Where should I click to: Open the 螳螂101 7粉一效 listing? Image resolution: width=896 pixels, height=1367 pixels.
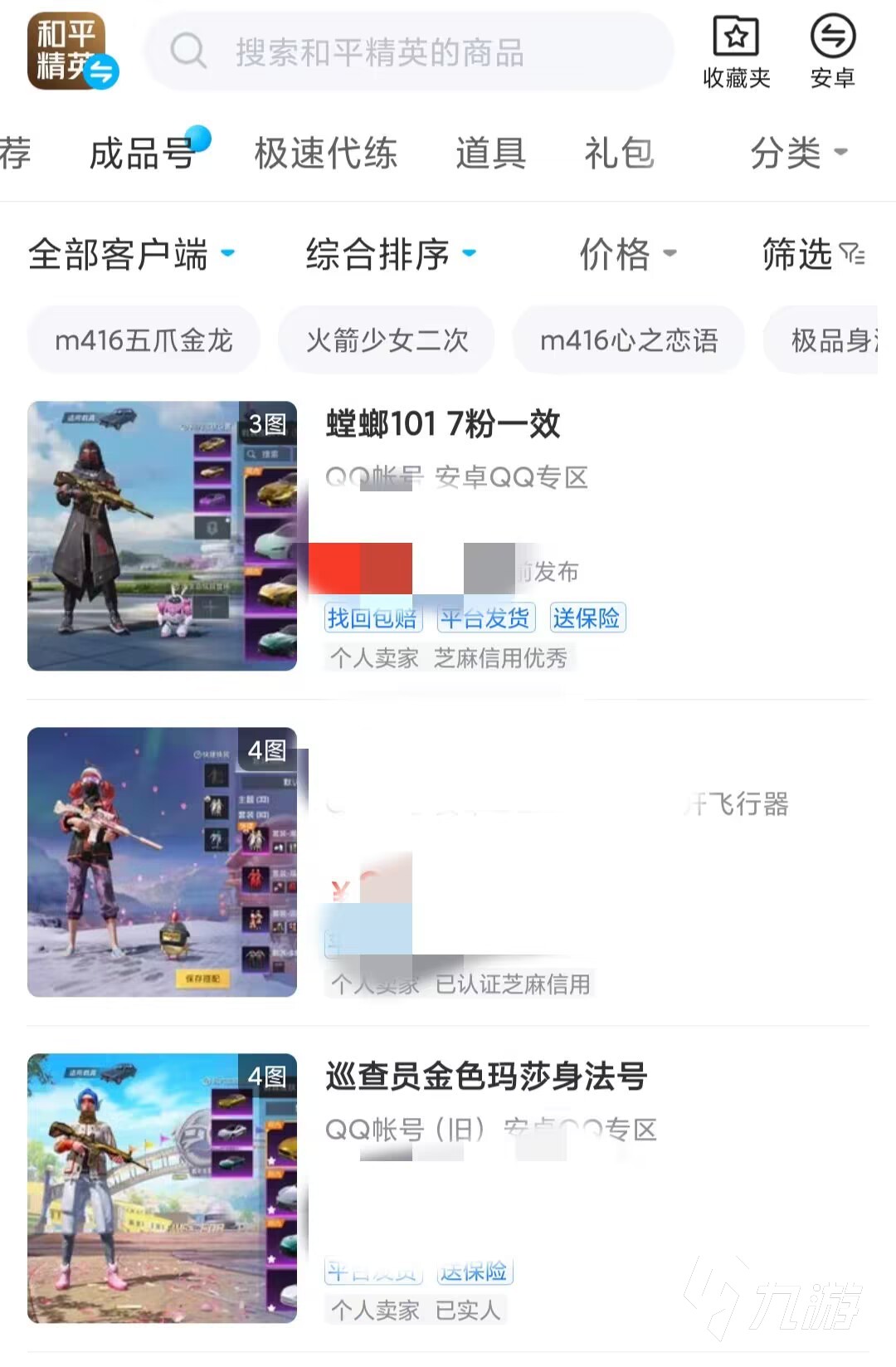click(443, 424)
